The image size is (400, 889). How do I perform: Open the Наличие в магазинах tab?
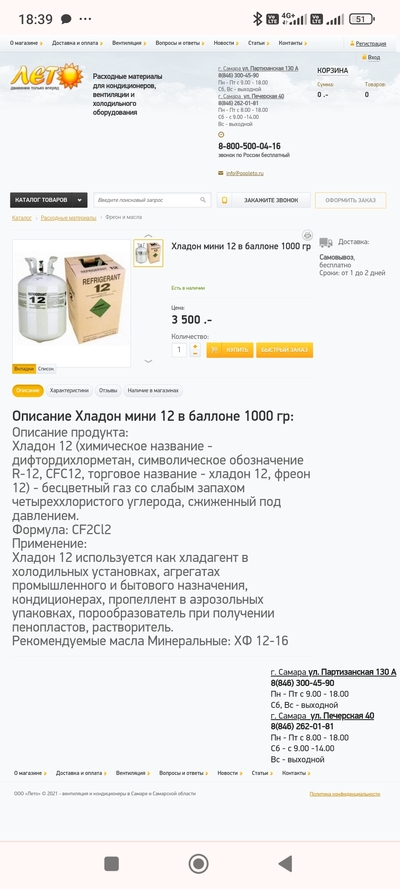coord(153,391)
